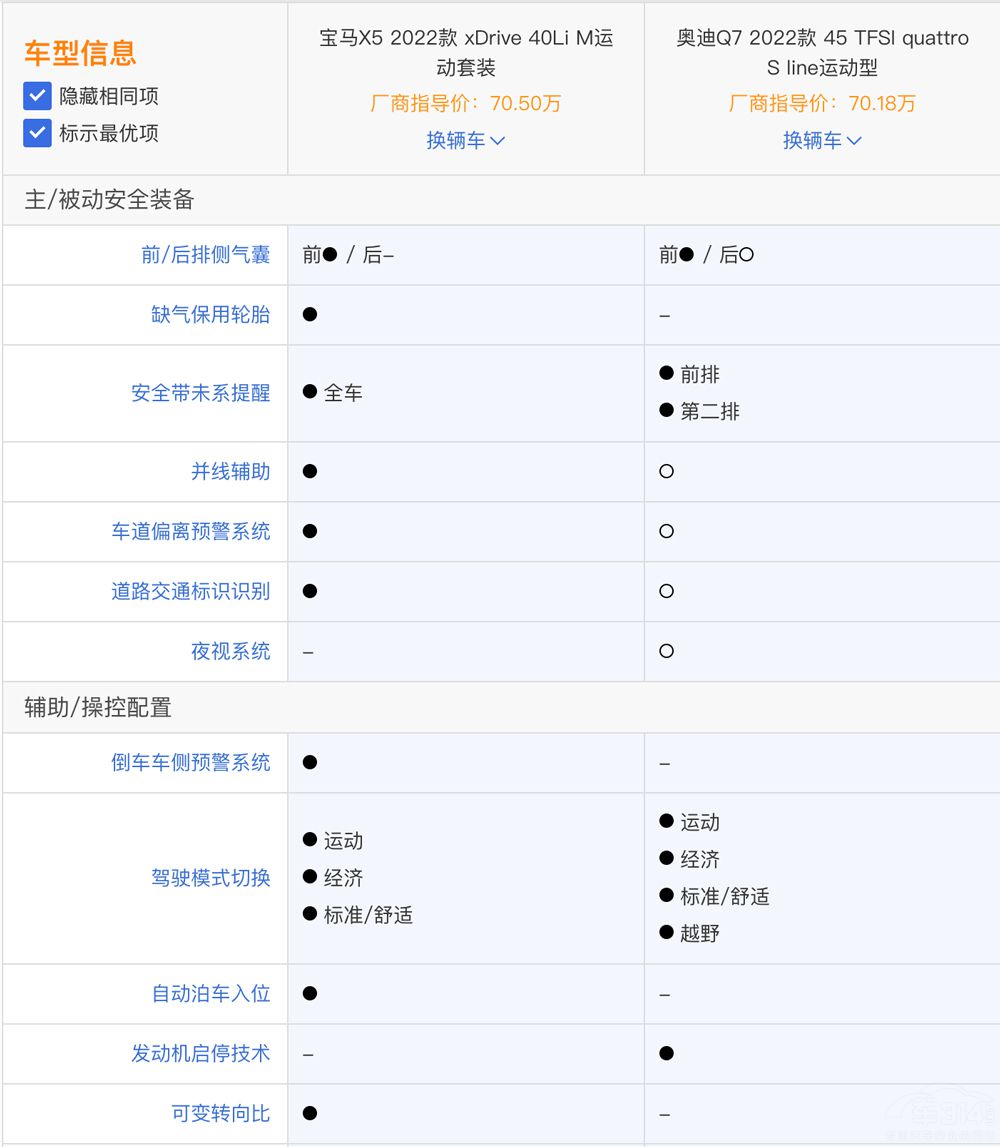This screenshot has width=1000, height=1147.
Task: Open the 自动泊车入位 link
Action: 210,993
